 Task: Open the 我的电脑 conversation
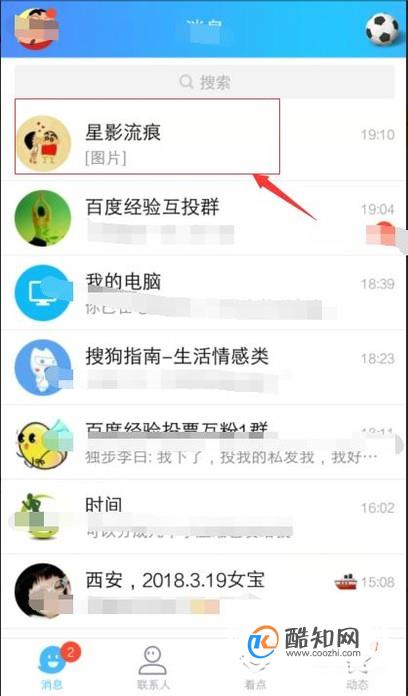point(204,293)
